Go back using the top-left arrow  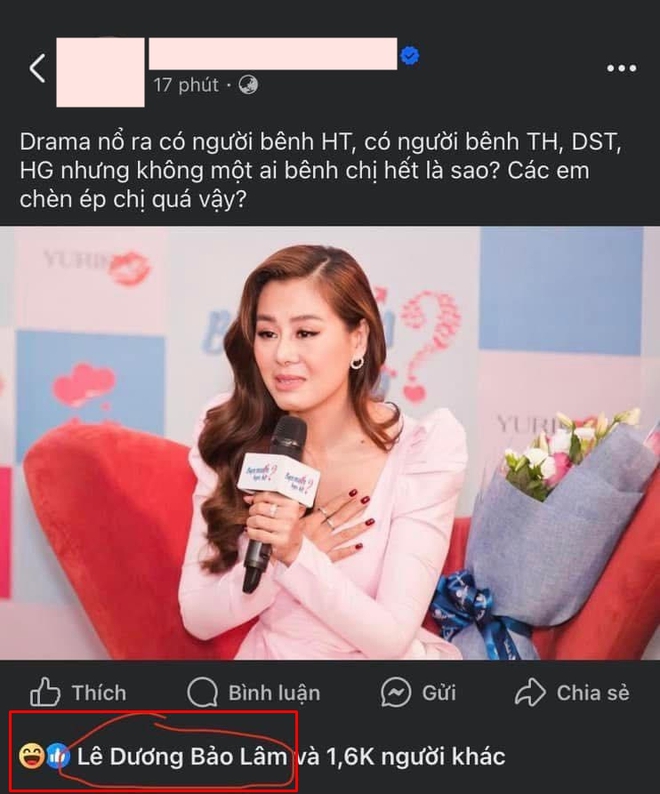pyautogui.click(x=37, y=69)
